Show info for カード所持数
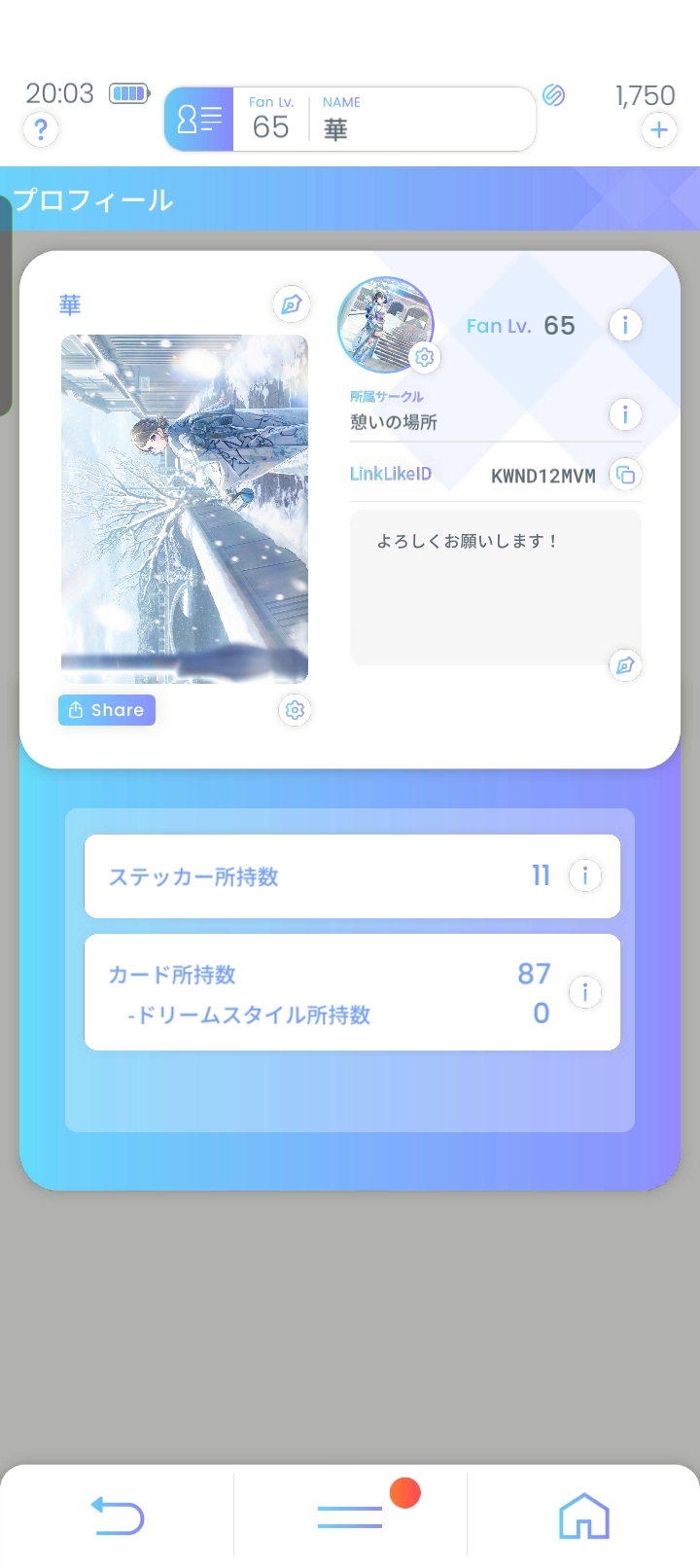The height and width of the screenshot is (1568, 700). [x=584, y=992]
